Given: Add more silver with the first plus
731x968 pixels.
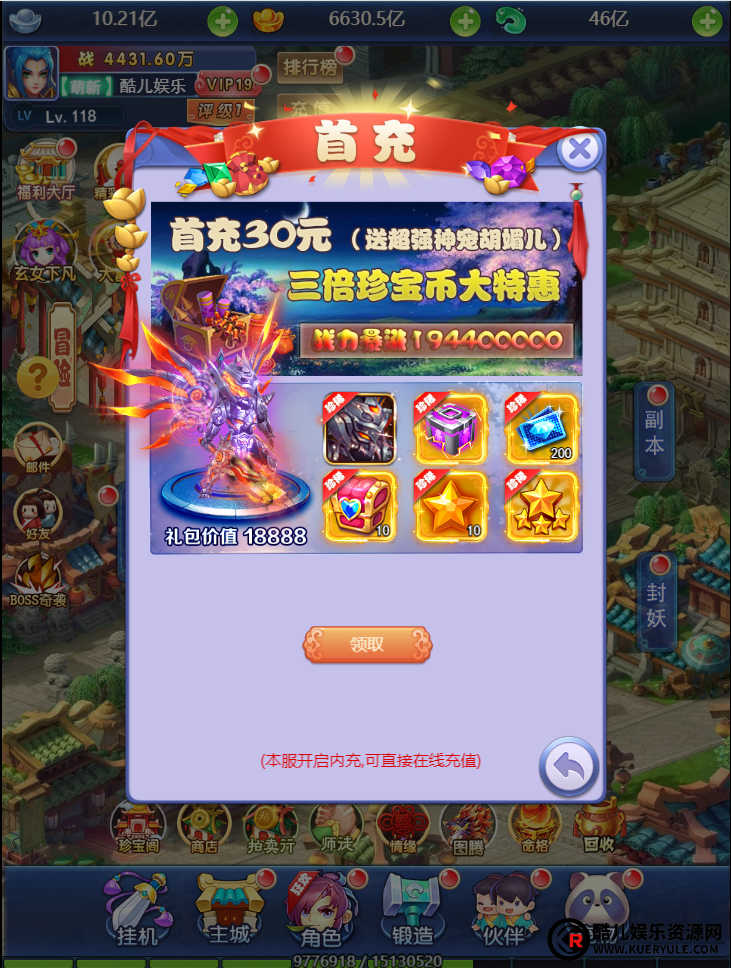Looking at the screenshot, I should 222,20.
